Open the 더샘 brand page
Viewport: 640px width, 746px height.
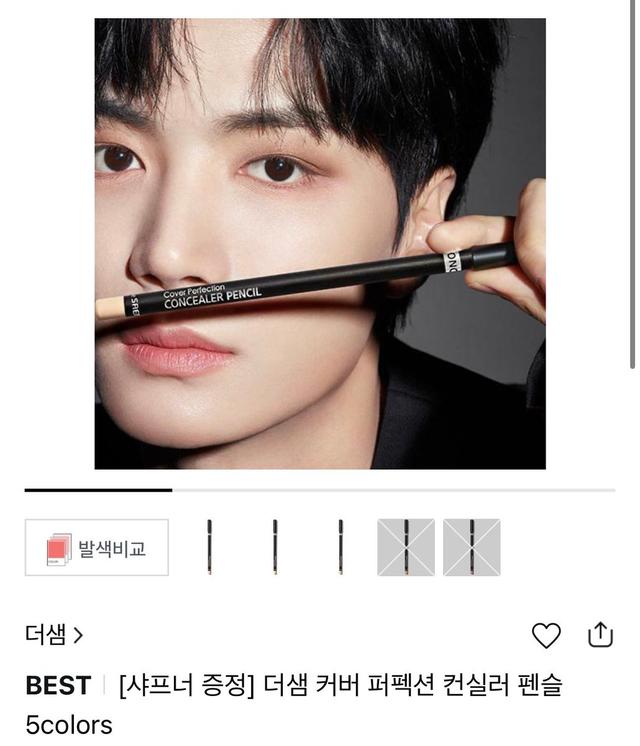(x=54, y=634)
